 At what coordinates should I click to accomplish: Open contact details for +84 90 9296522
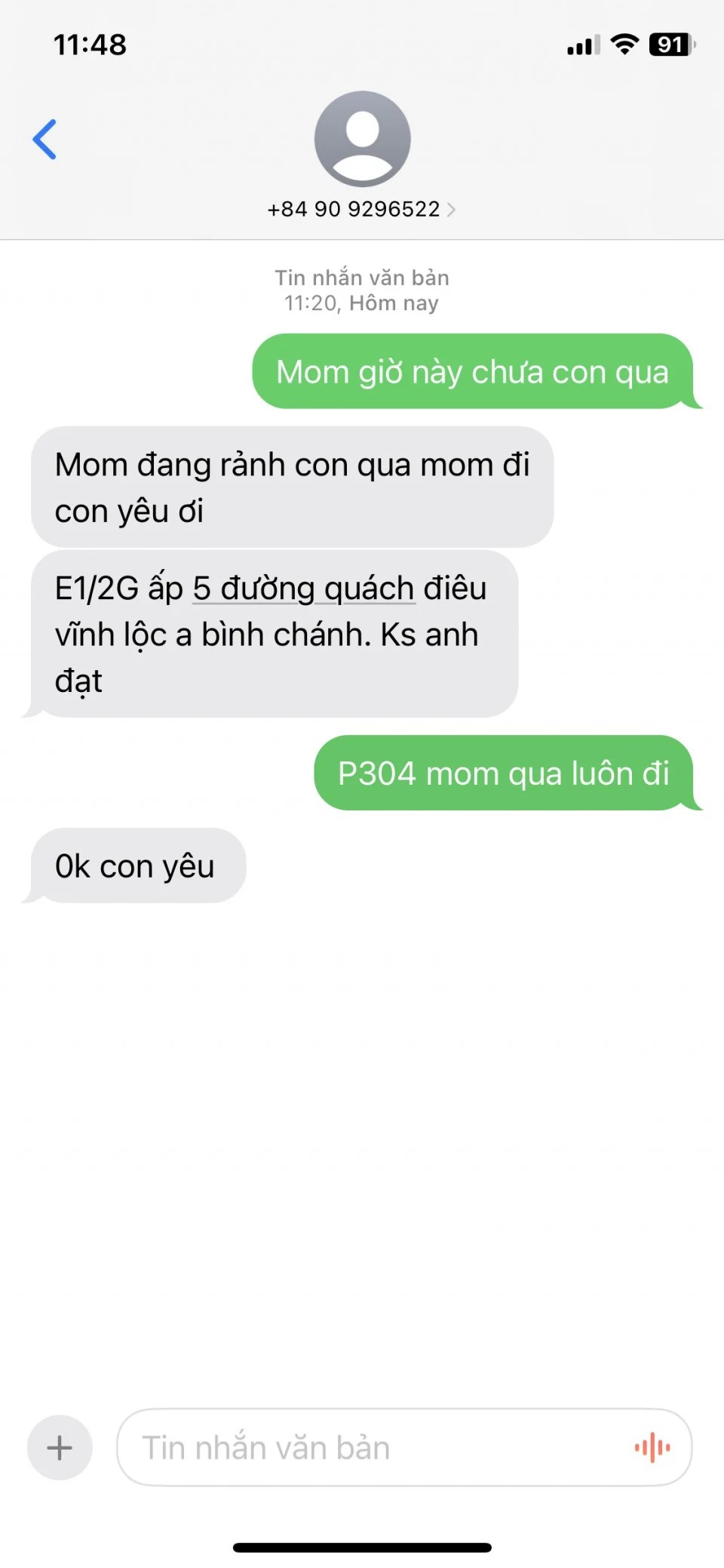tap(361, 209)
